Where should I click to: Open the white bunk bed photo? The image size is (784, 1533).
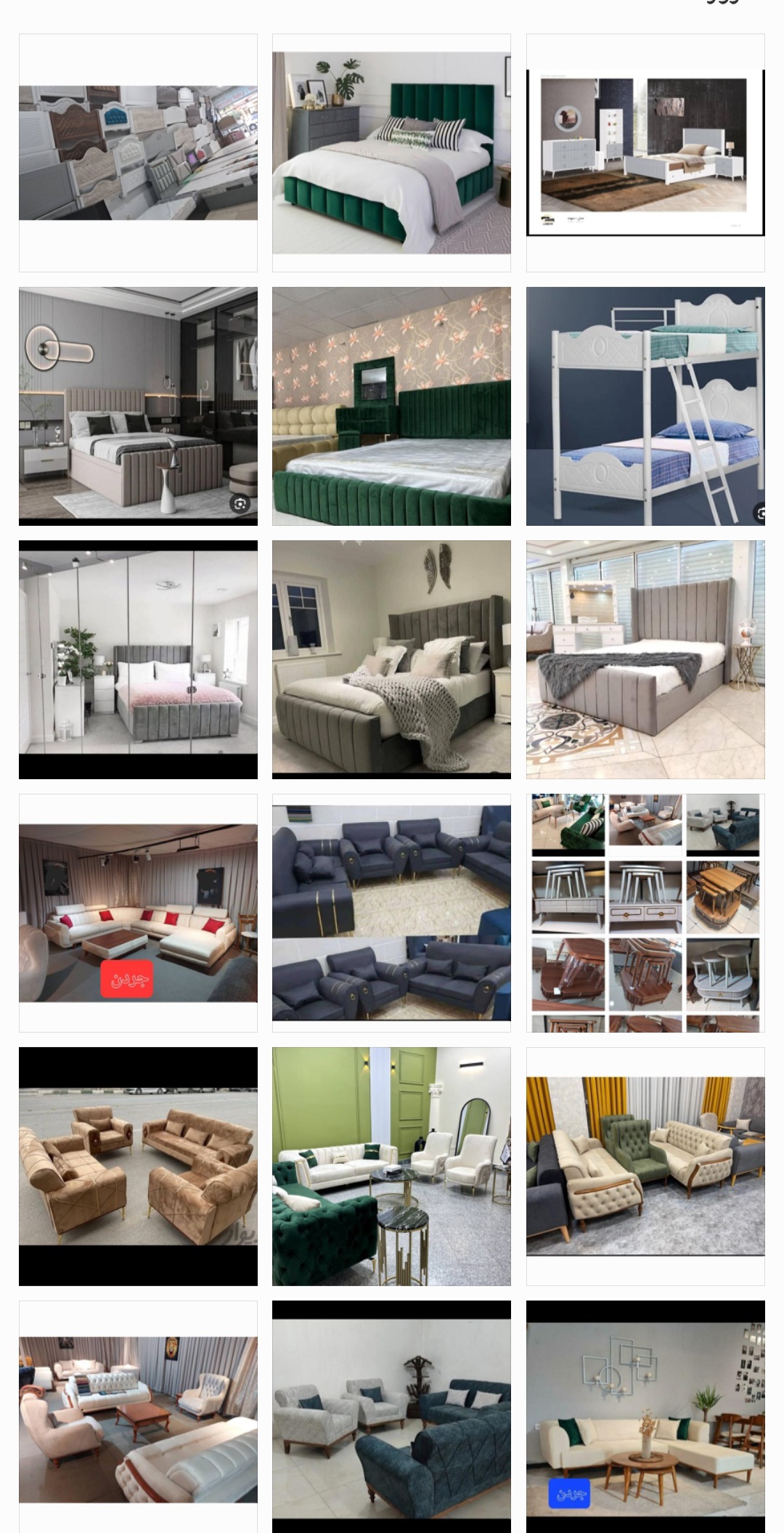645,406
